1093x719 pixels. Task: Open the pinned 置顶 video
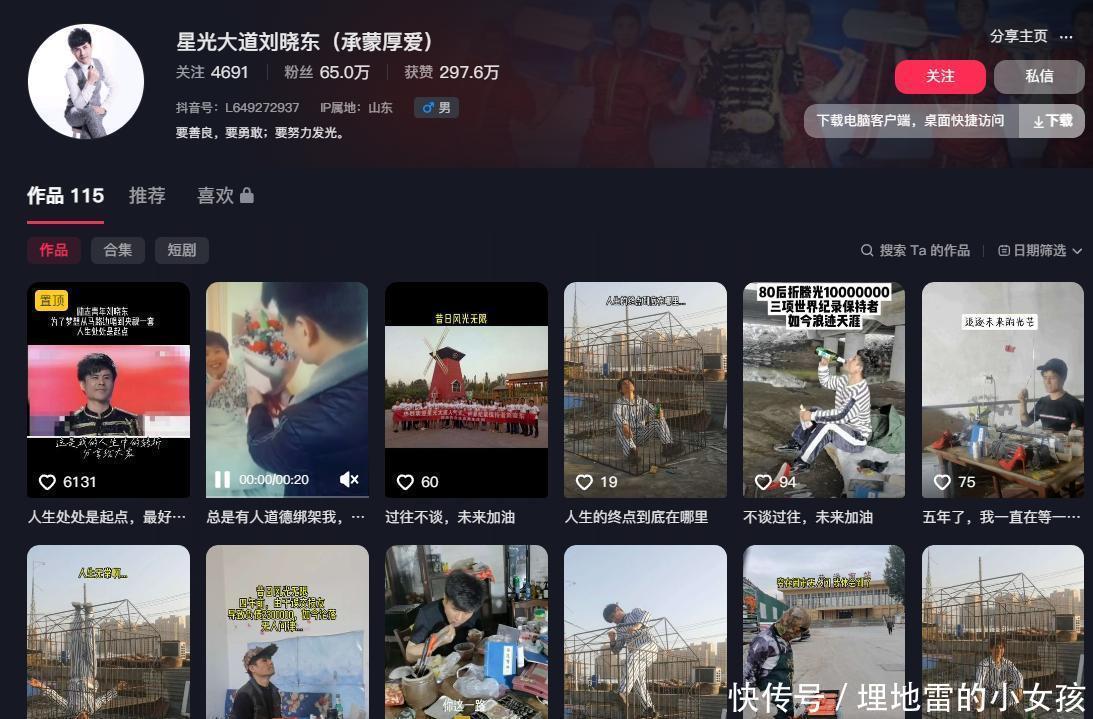108,390
